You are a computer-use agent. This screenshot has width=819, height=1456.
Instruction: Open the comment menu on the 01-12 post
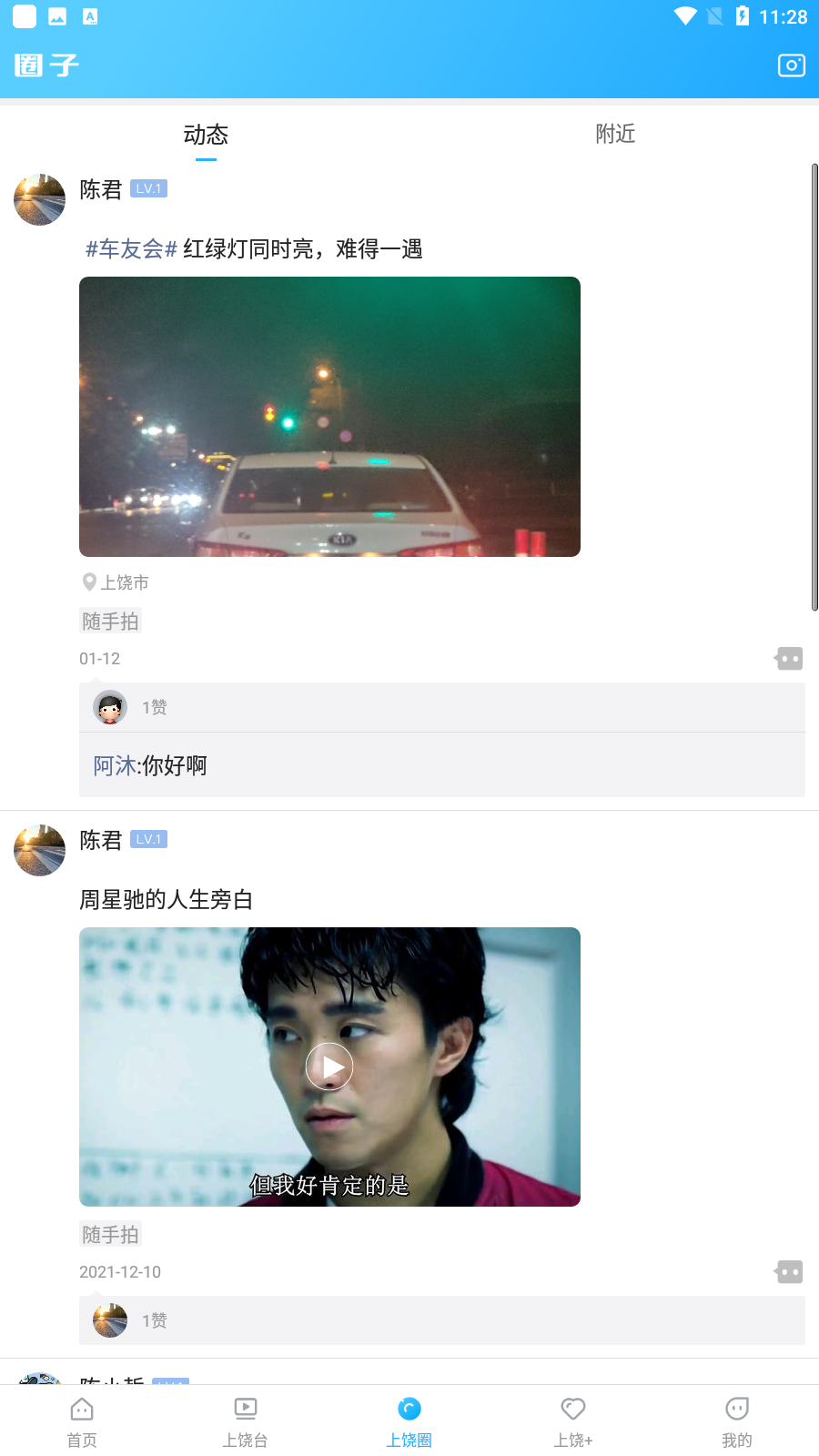[x=789, y=658]
